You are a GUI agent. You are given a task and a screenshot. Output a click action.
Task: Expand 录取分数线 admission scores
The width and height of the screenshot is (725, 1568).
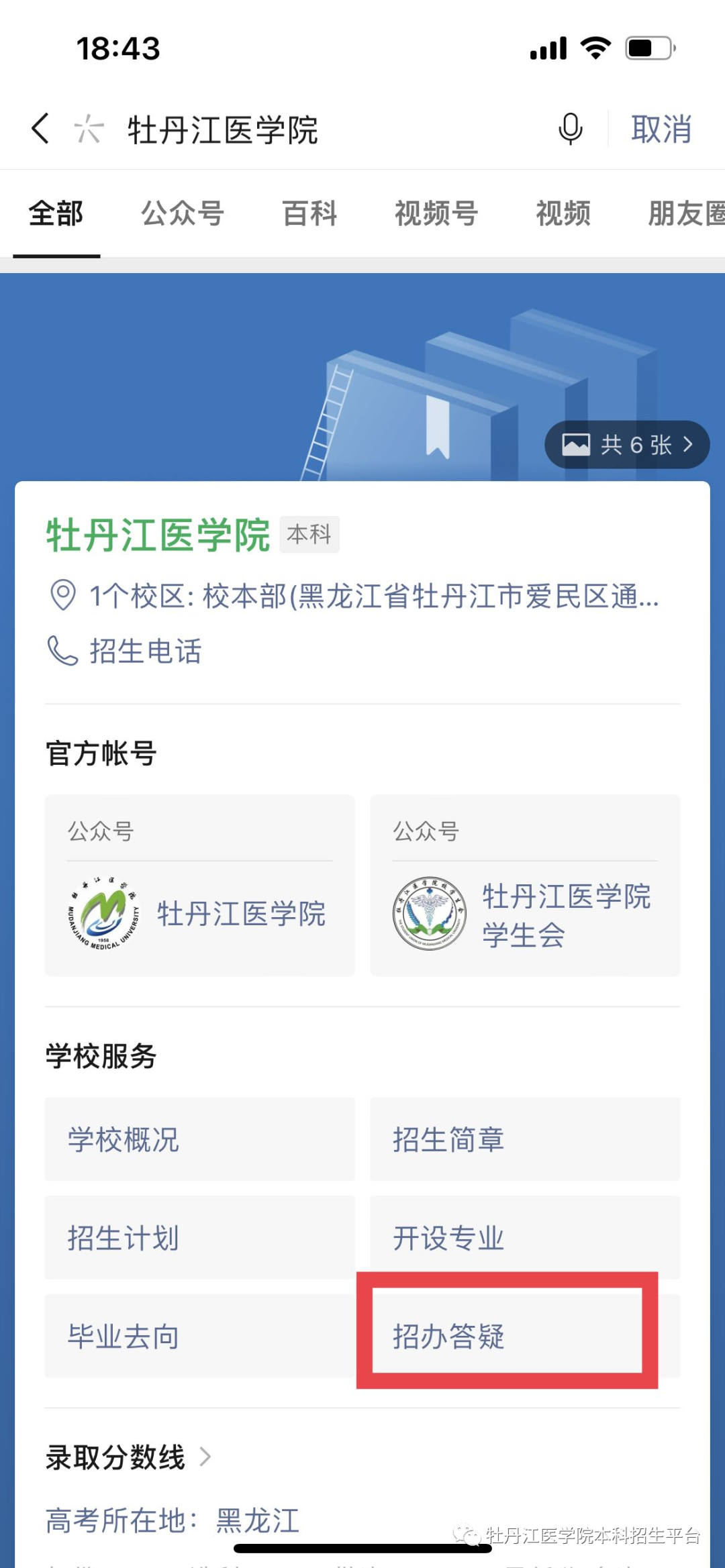128,1457
